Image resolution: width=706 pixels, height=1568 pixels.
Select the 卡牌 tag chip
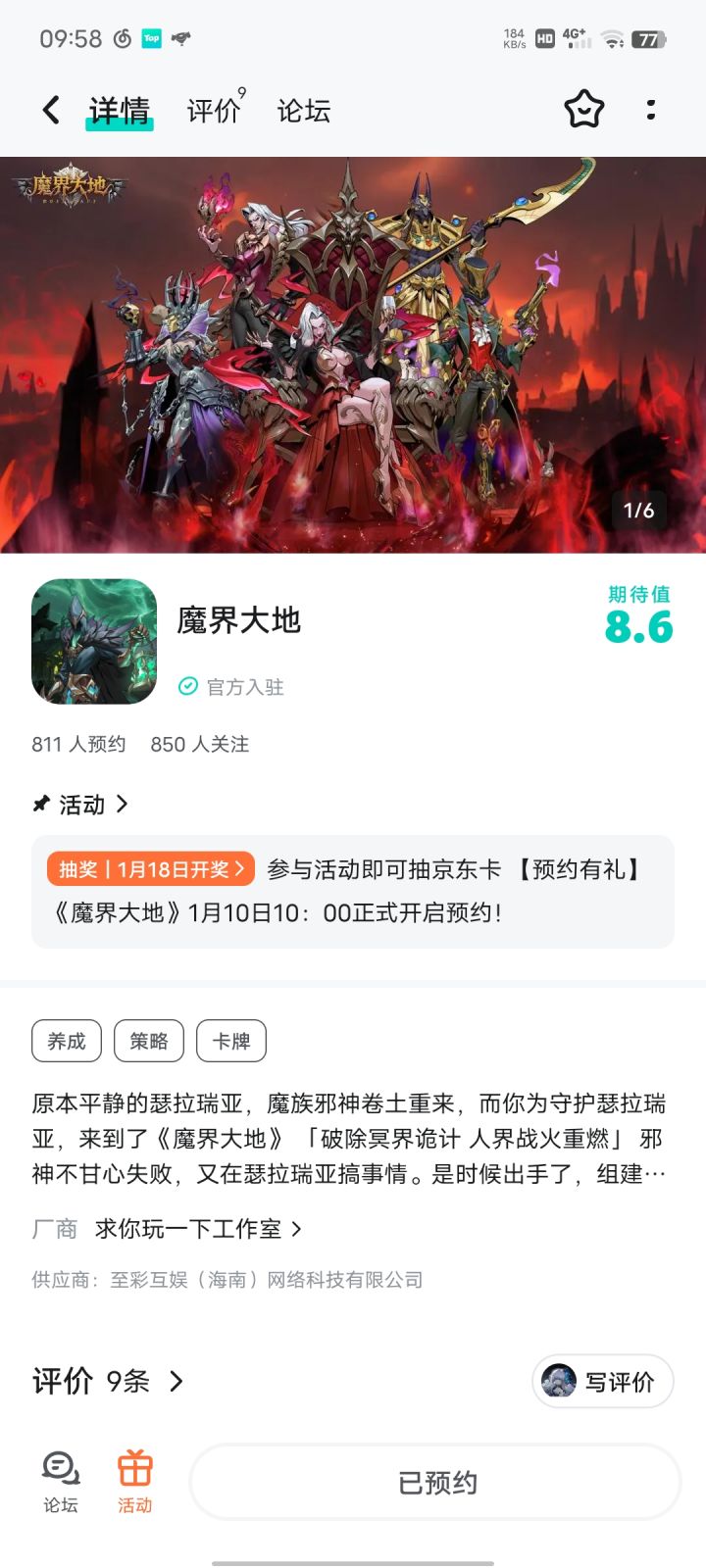coord(229,1041)
